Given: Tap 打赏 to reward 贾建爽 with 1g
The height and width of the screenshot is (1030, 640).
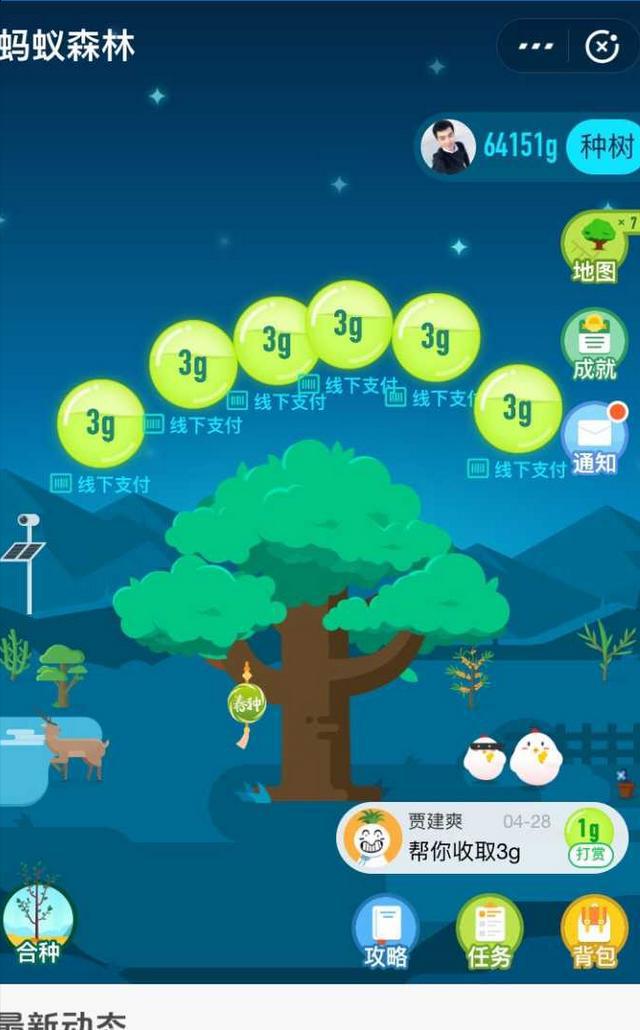Looking at the screenshot, I should (589, 838).
